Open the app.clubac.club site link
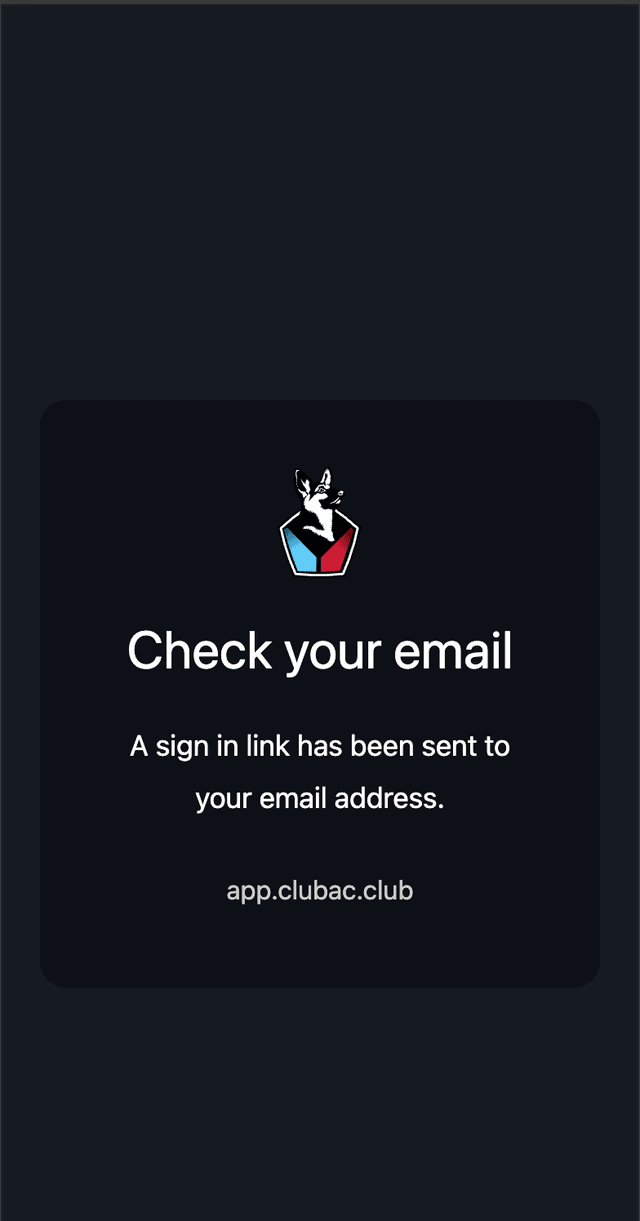This screenshot has width=640, height=1221. [x=319, y=890]
